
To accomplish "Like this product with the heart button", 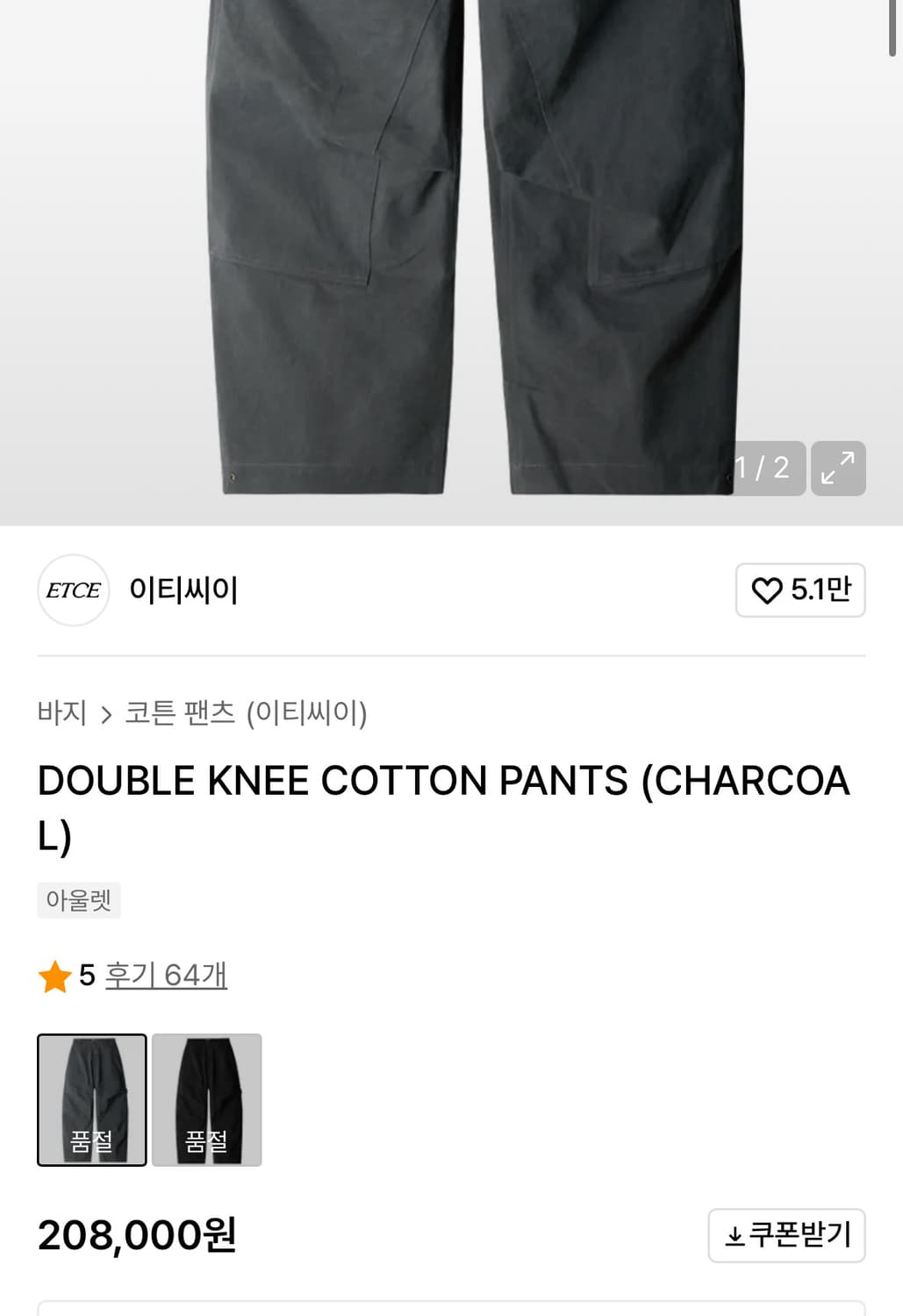I will [799, 590].
